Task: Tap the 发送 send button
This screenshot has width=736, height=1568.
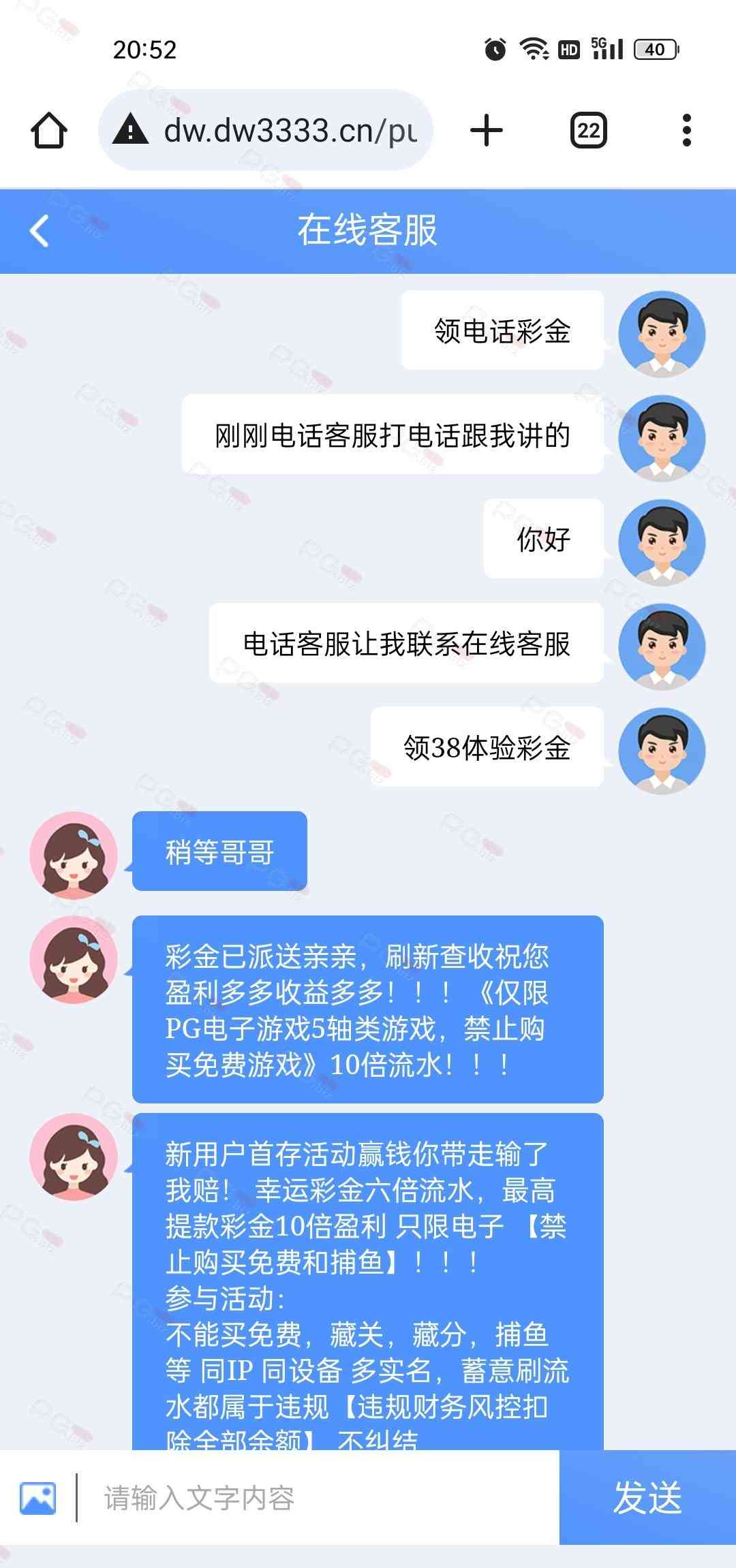Action: [x=647, y=1498]
